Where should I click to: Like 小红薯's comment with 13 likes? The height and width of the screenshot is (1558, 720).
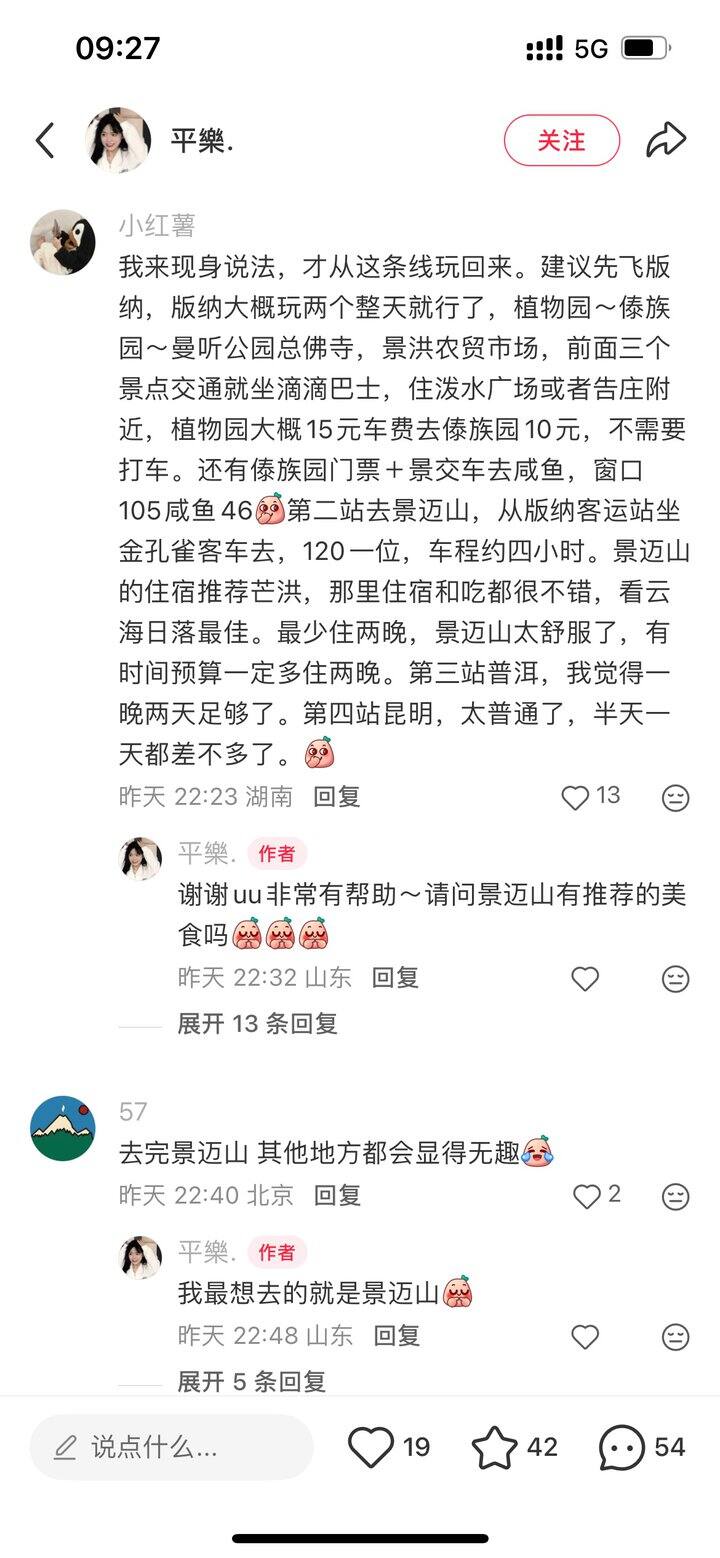point(576,797)
